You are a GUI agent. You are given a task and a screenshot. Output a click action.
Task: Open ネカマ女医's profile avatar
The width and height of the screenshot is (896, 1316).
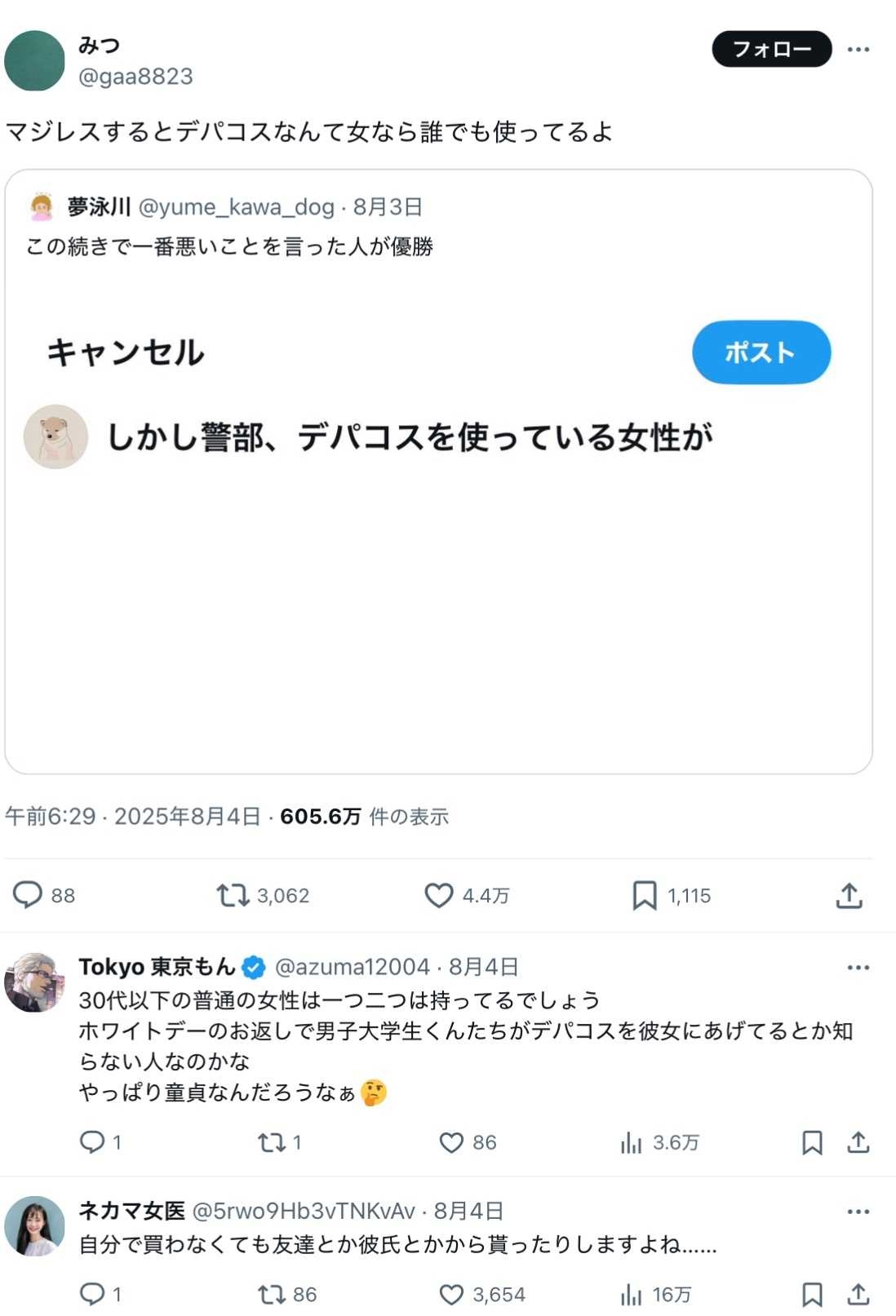click(x=34, y=1225)
